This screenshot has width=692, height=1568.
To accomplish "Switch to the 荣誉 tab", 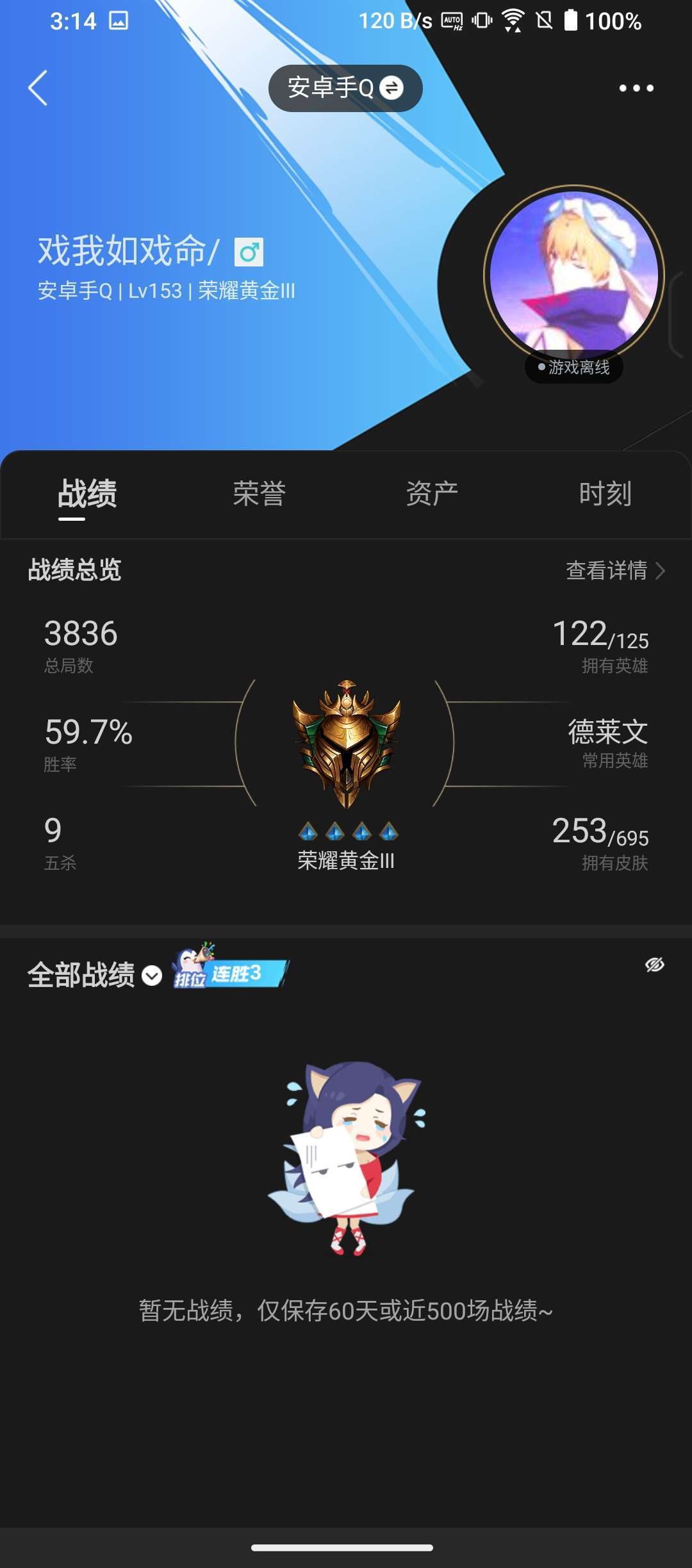I will [259, 494].
